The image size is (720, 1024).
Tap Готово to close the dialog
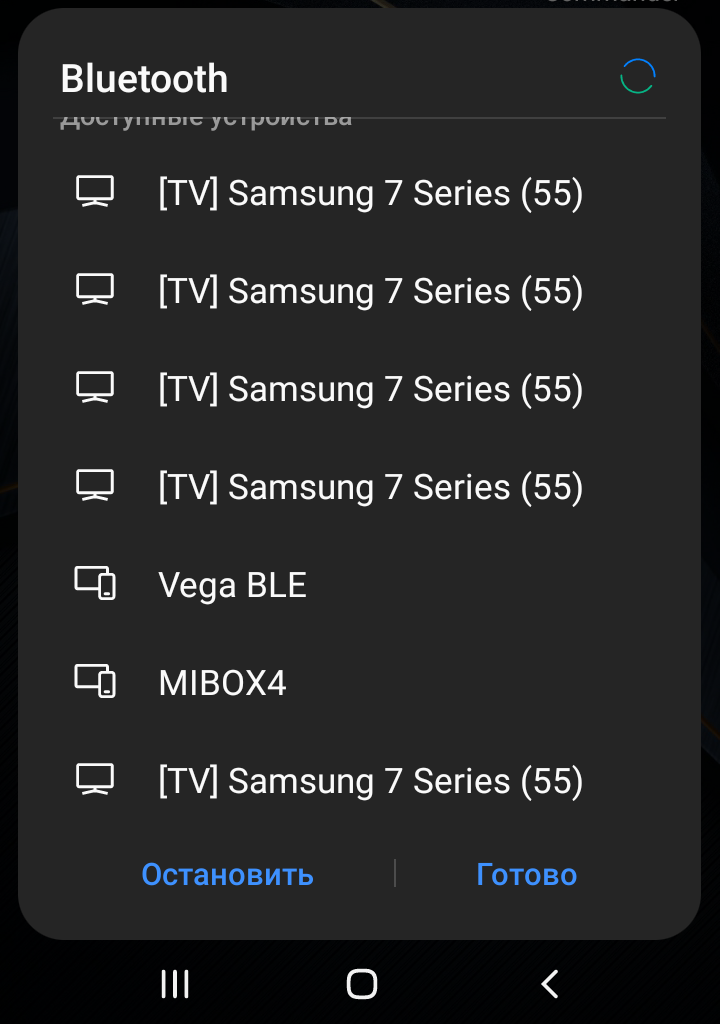click(526, 874)
